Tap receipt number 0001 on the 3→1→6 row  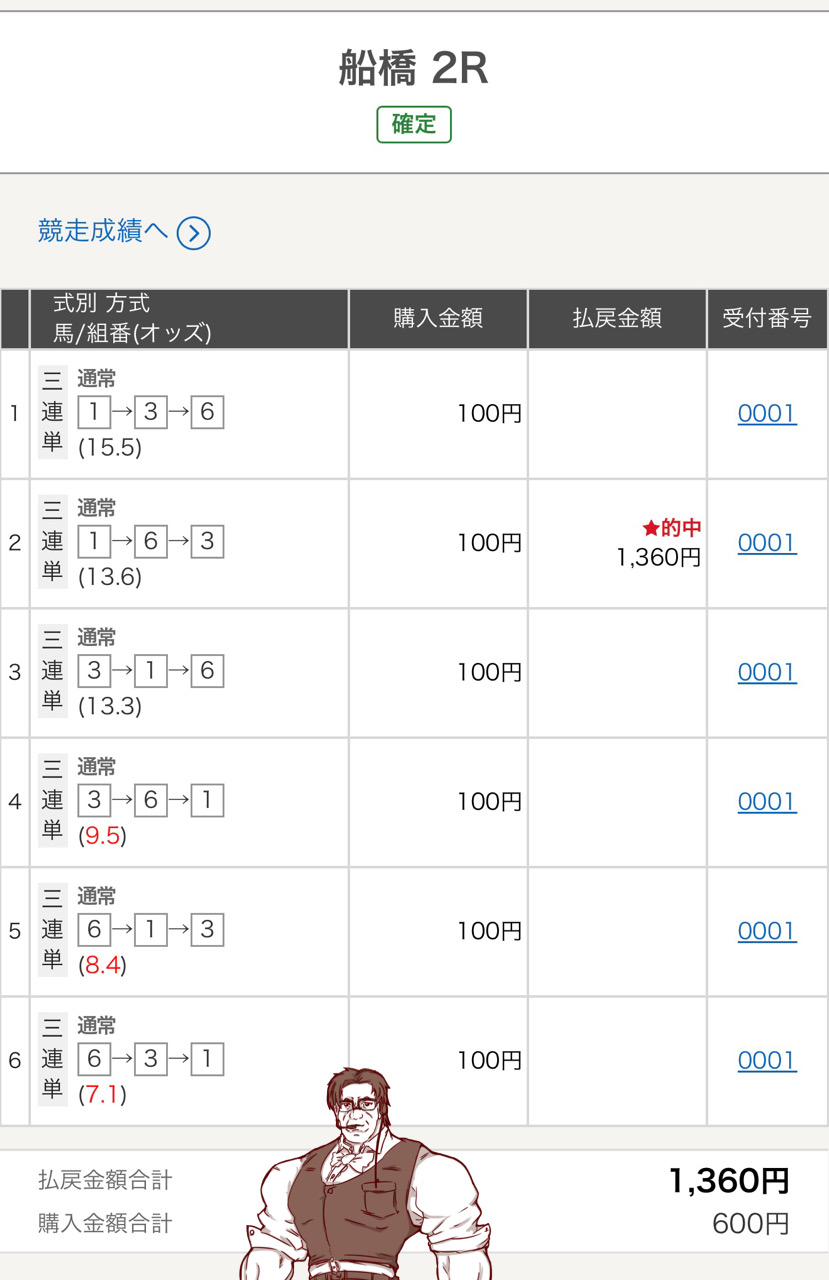click(x=767, y=672)
